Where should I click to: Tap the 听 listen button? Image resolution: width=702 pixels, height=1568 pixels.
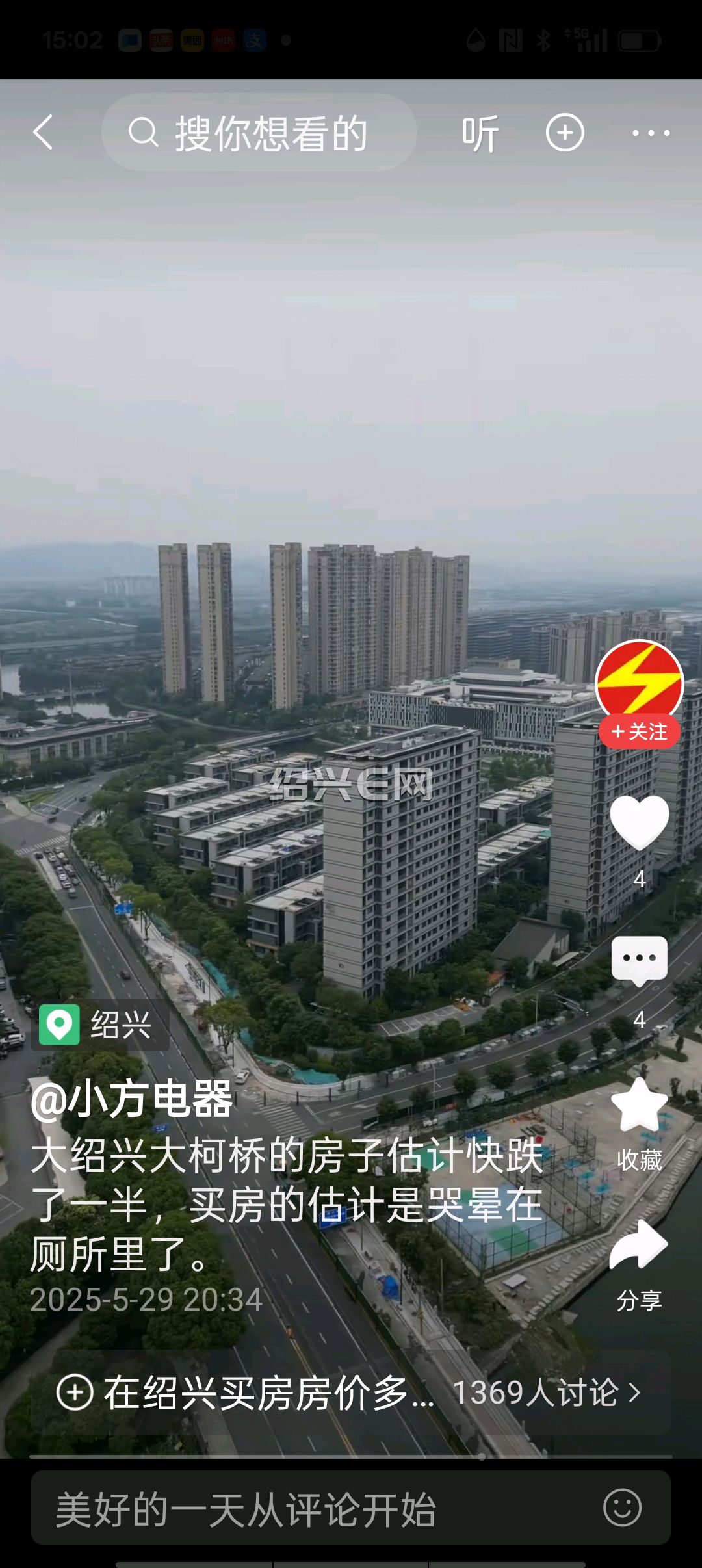tap(480, 133)
